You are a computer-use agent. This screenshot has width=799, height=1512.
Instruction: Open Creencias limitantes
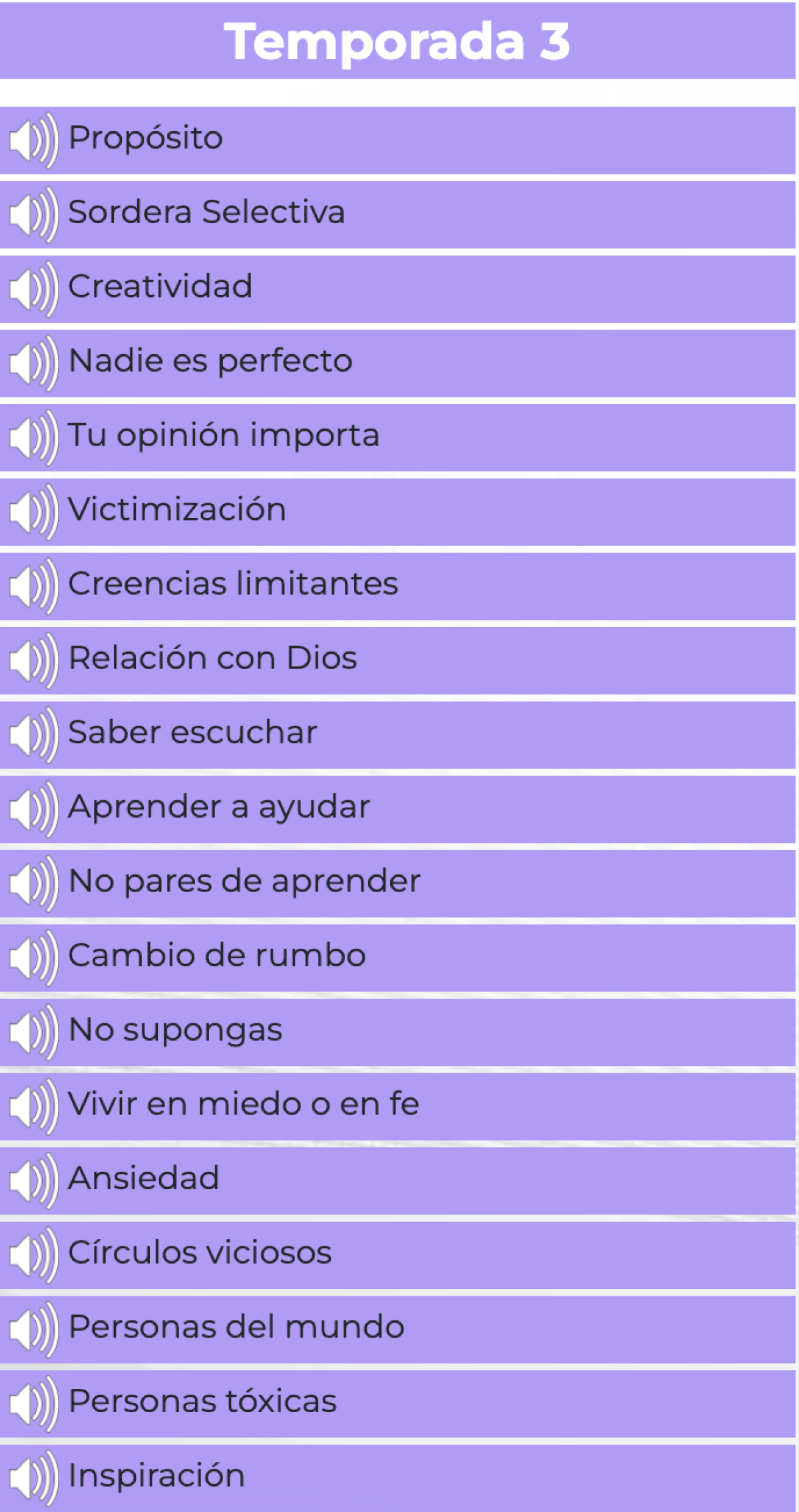pyautogui.click(x=398, y=587)
